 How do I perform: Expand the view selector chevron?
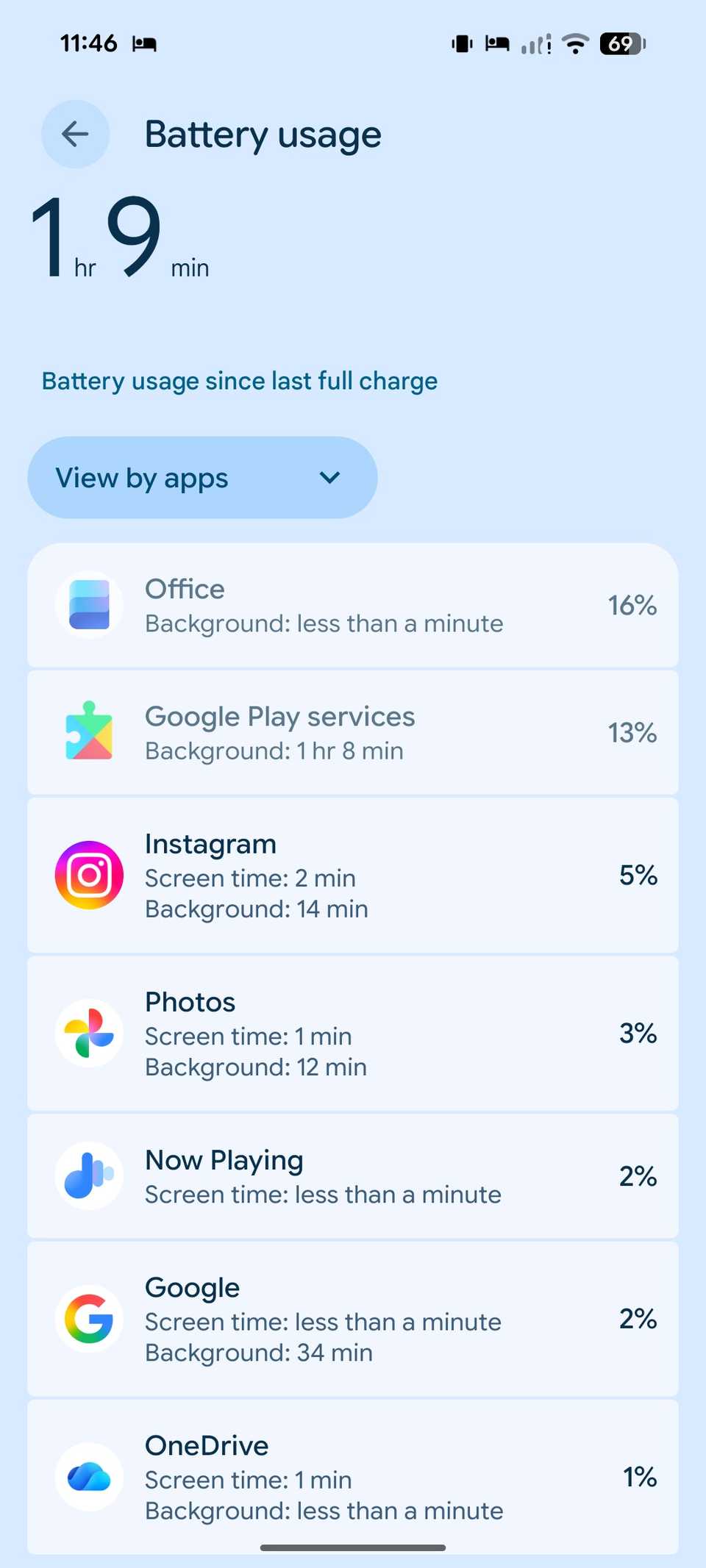click(x=329, y=477)
